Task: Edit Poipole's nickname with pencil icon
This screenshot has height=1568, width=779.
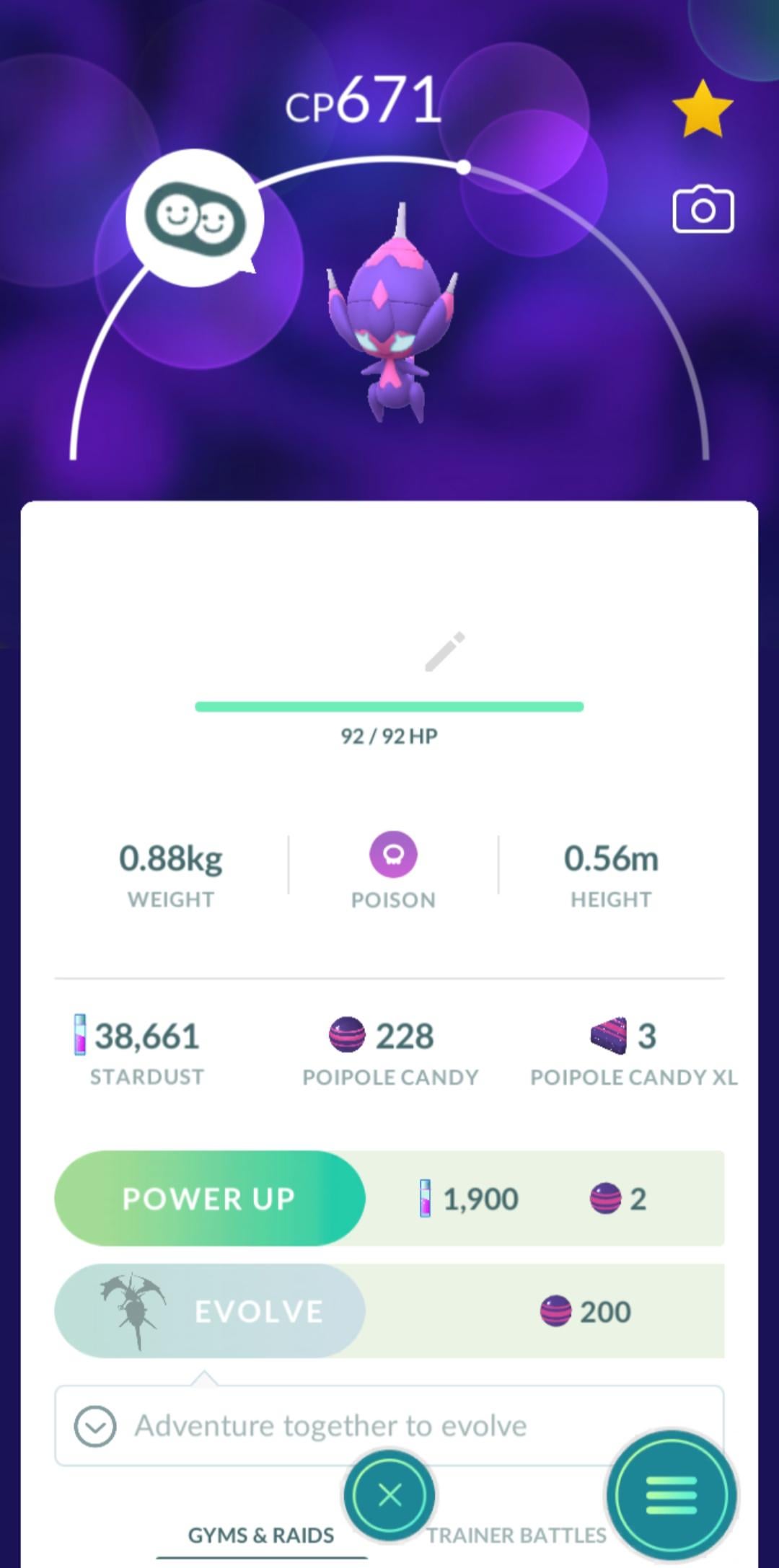Action: [444, 652]
